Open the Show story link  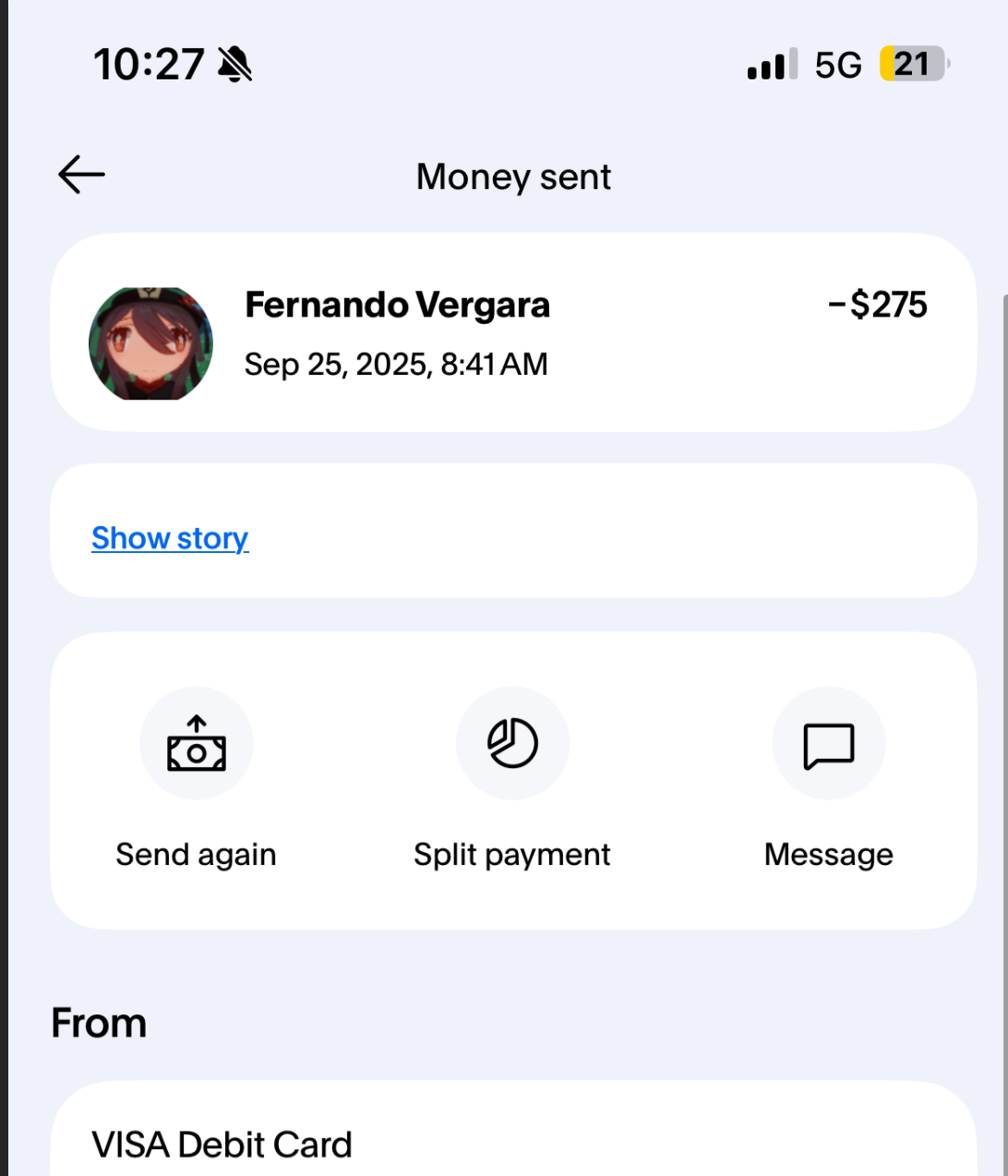[x=170, y=538]
